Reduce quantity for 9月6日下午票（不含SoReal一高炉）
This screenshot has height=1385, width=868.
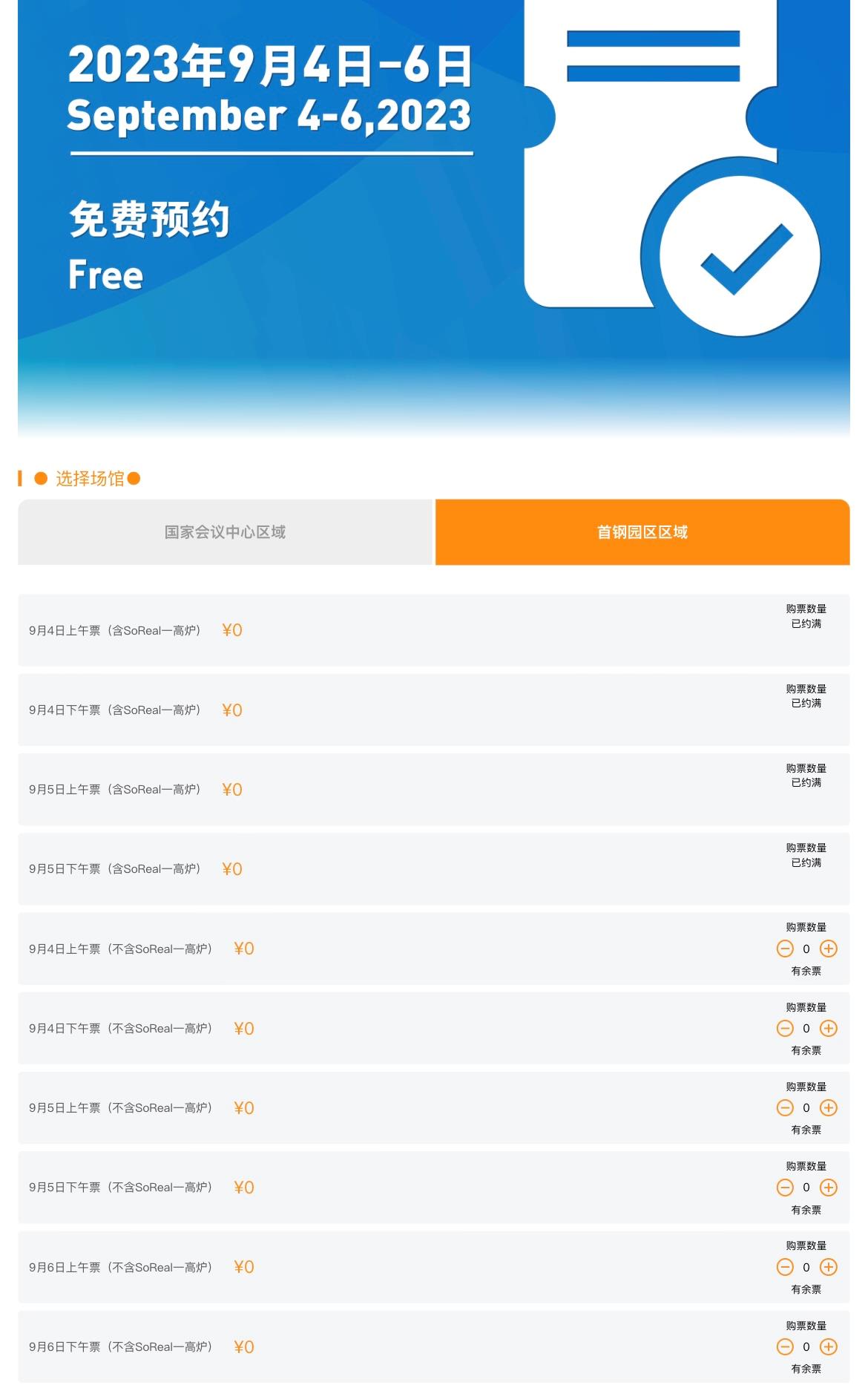[x=785, y=1346]
